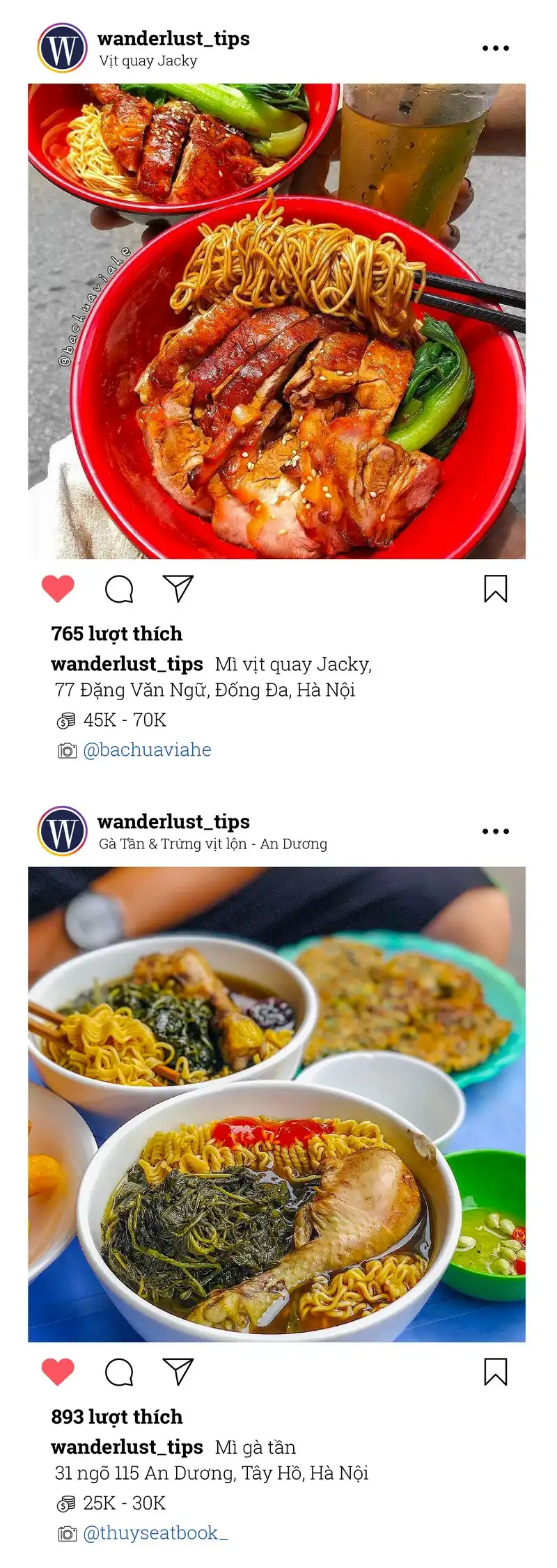Bookmark the Vịt quay Jacky post
Viewport: 557px width, 1568px height.
(495, 588)
